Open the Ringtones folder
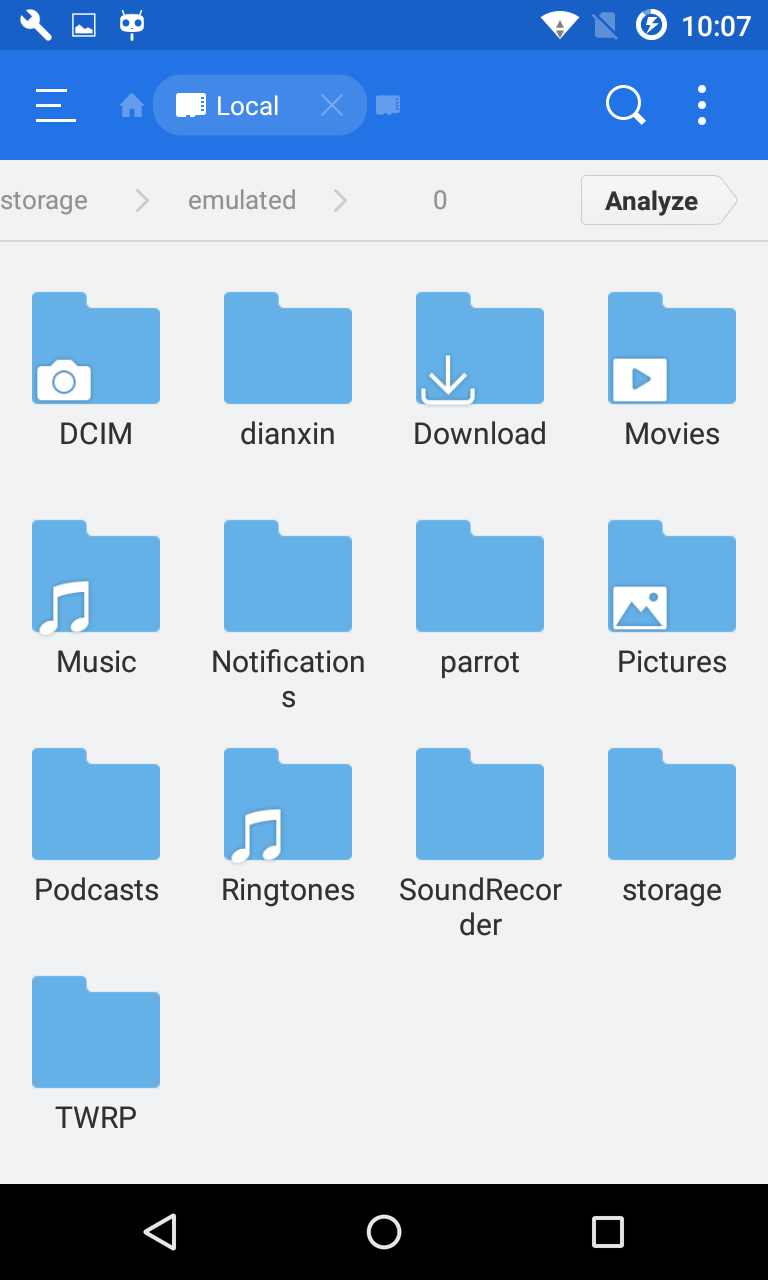Screen dimensions: 768x1280 288,826
